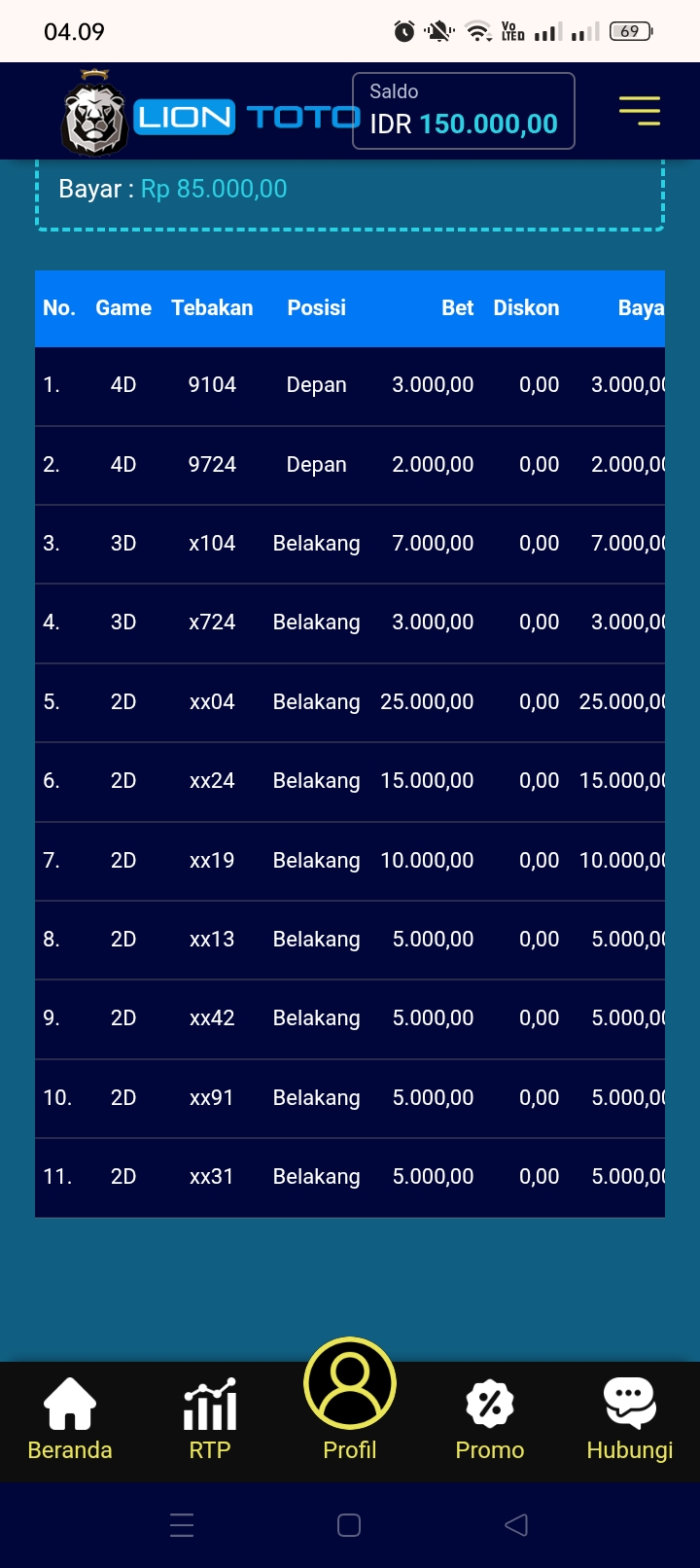Screen dimensions: 700x1568
Task: Tap the system home button
Action: pos(349,1524)
